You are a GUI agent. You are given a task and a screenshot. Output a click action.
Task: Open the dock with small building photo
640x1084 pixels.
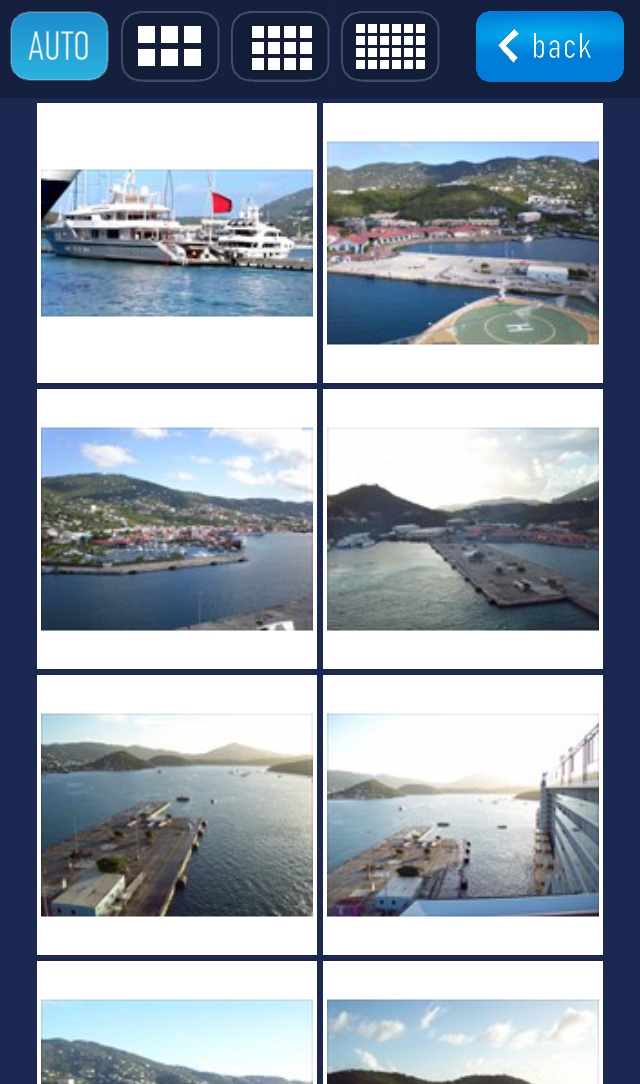click(177, 815)
